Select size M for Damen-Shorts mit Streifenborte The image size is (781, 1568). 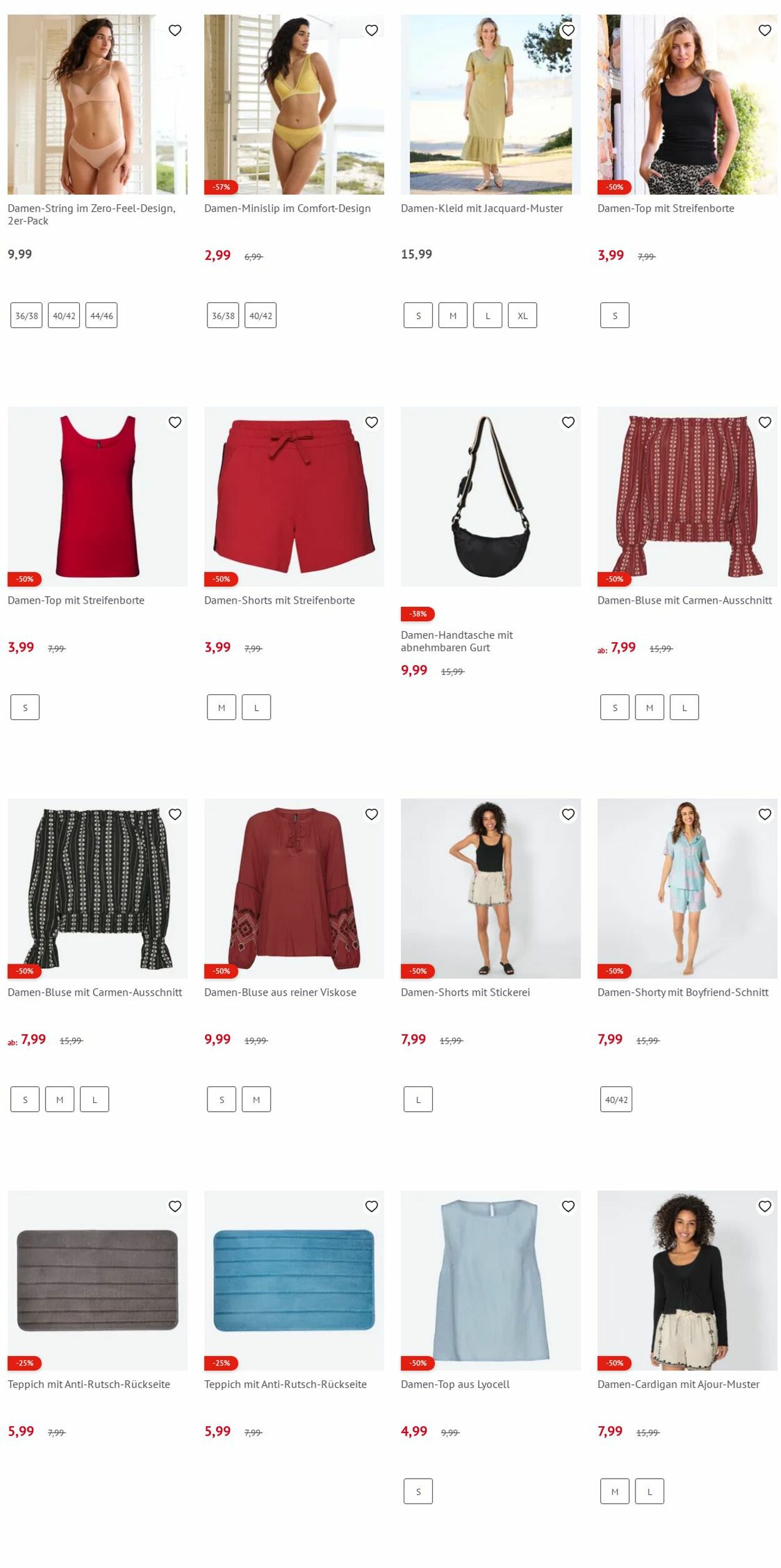point(222,707)
